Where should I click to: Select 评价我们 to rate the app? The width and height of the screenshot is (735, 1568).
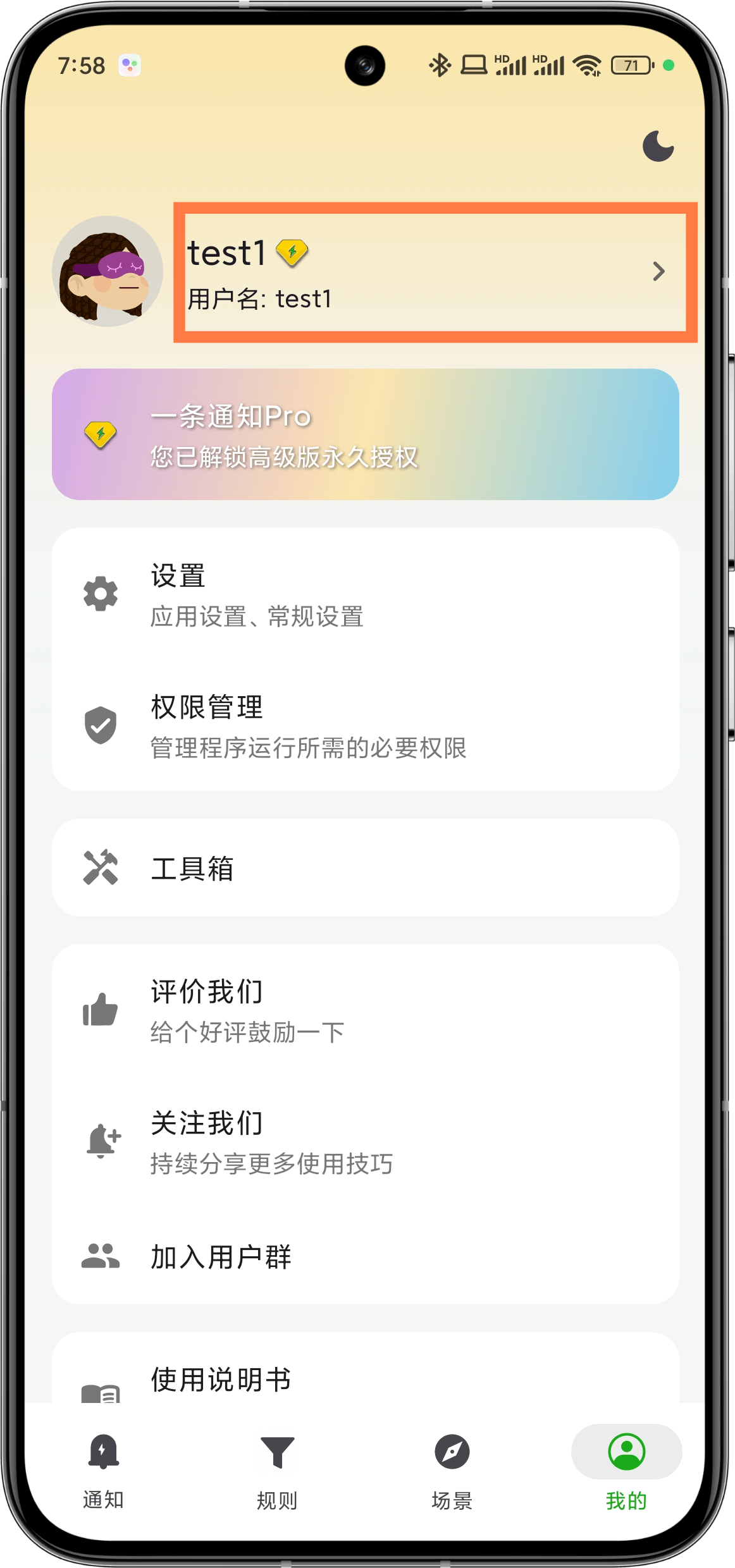pyautogui.click(x=366, y=1010)
